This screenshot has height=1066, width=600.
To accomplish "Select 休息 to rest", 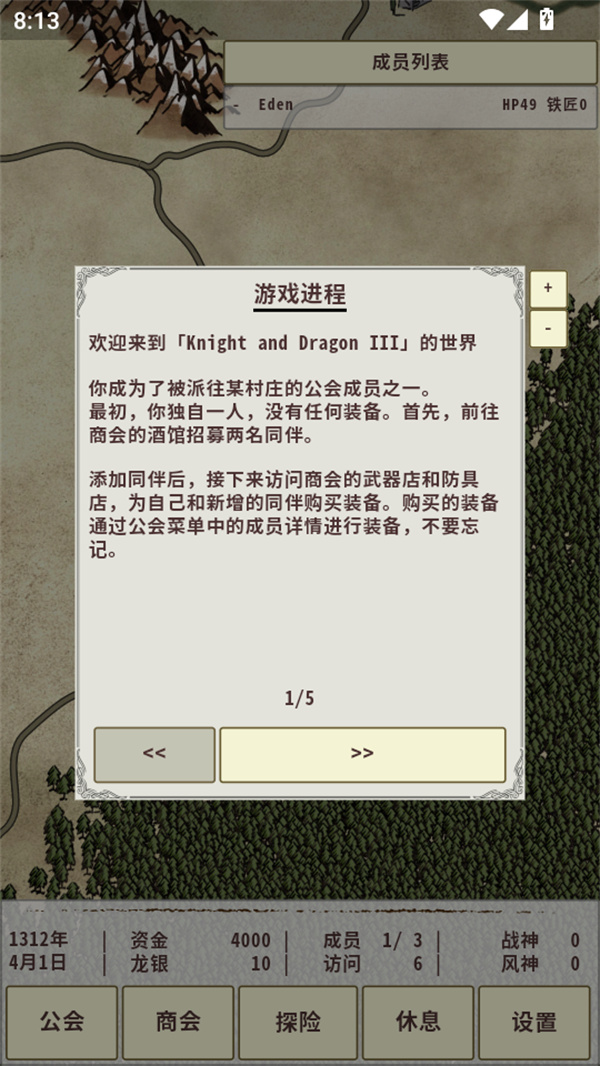I will [417, 1022].
